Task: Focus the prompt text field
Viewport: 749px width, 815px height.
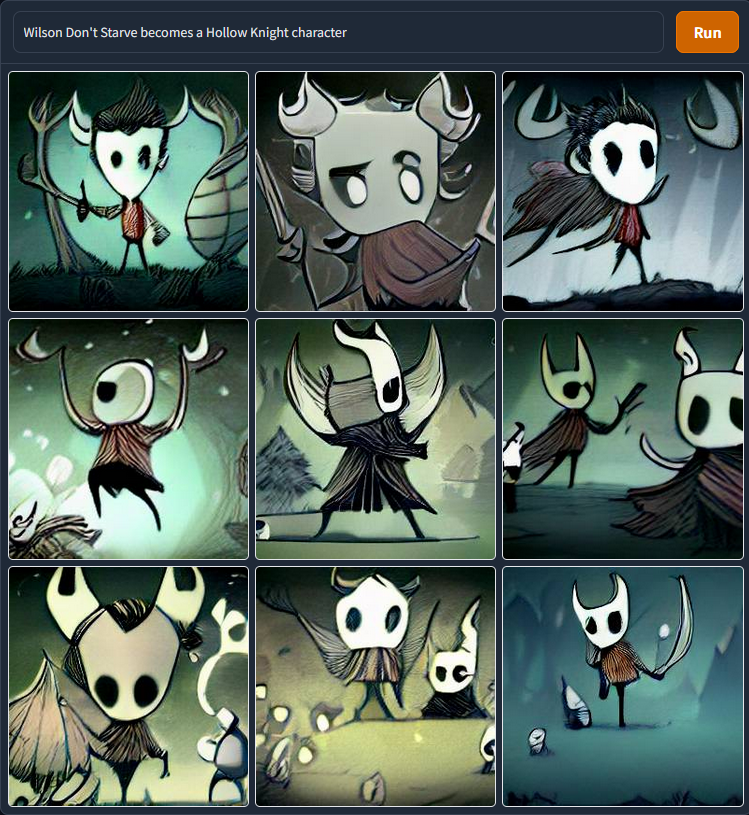Action: [x=337, y=33]
